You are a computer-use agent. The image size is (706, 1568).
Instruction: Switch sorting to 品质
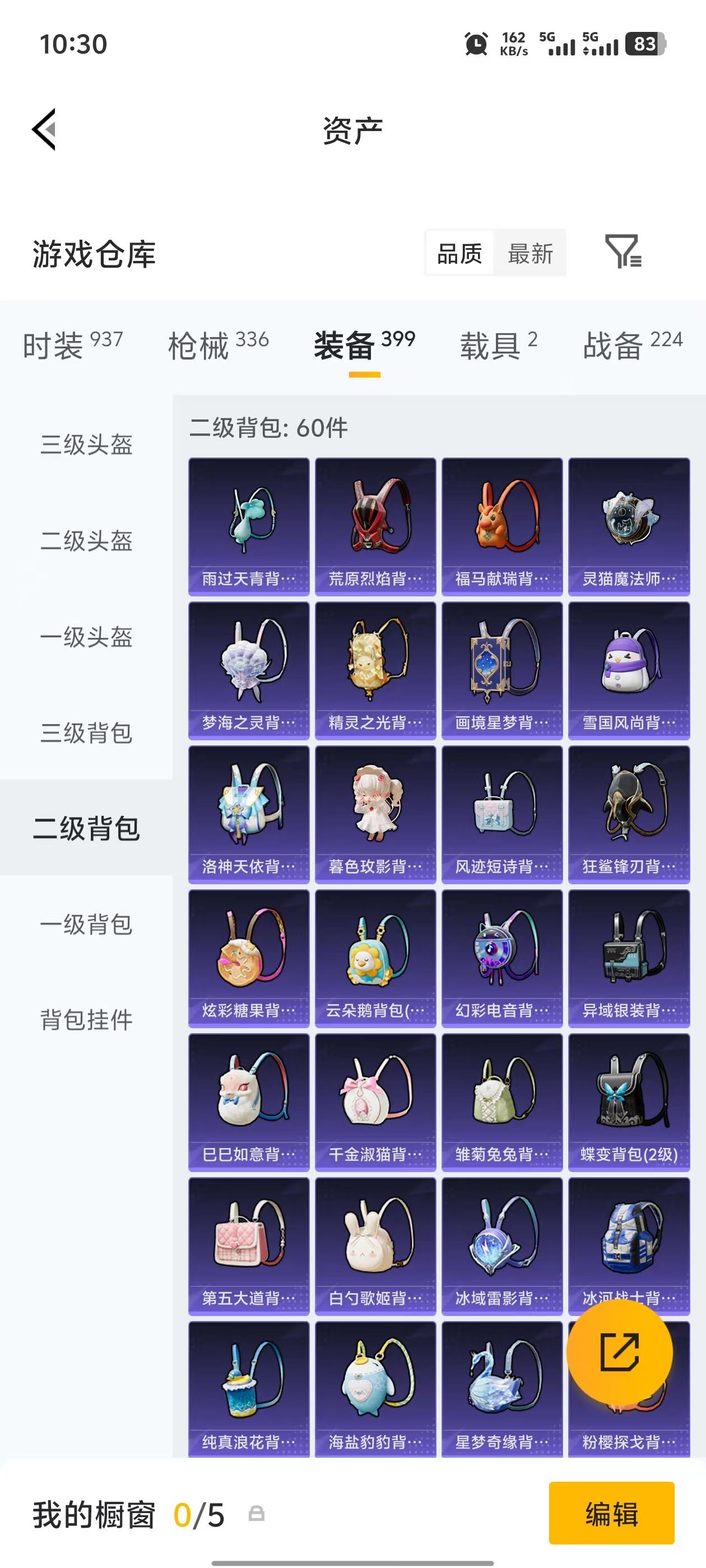tap(458, 253)
